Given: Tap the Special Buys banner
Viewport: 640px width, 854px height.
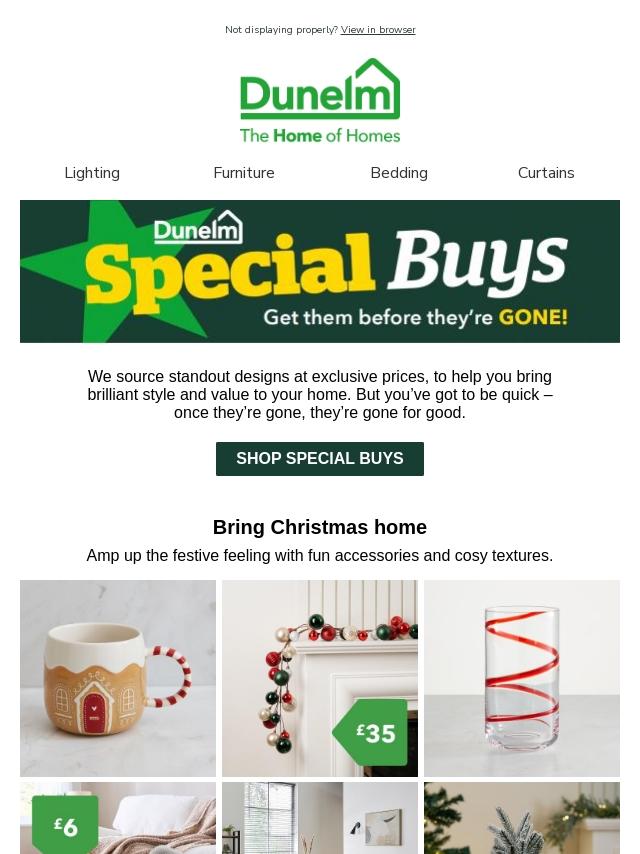Looking at the screenshot, I should [x=320, y=271].
